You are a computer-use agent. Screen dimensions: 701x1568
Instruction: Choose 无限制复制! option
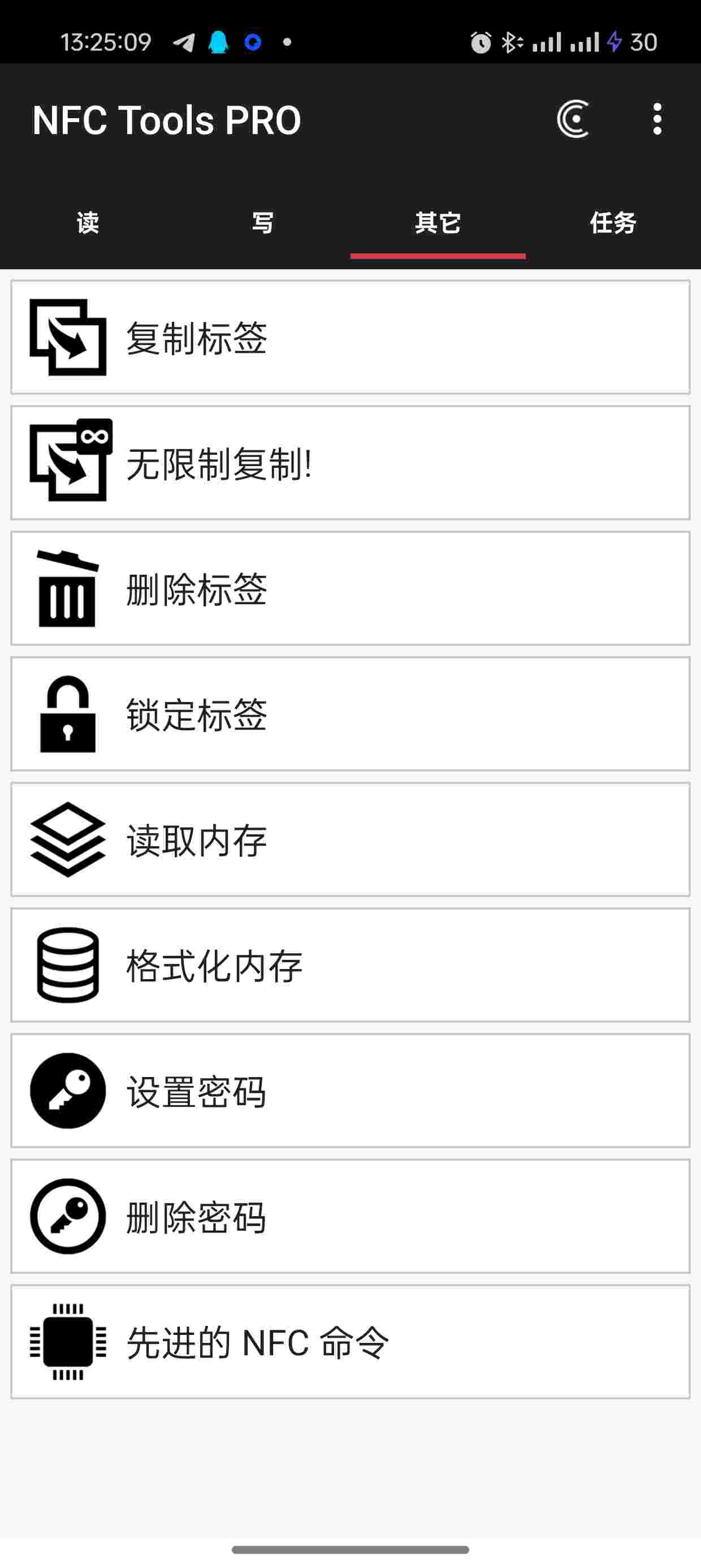350,463
